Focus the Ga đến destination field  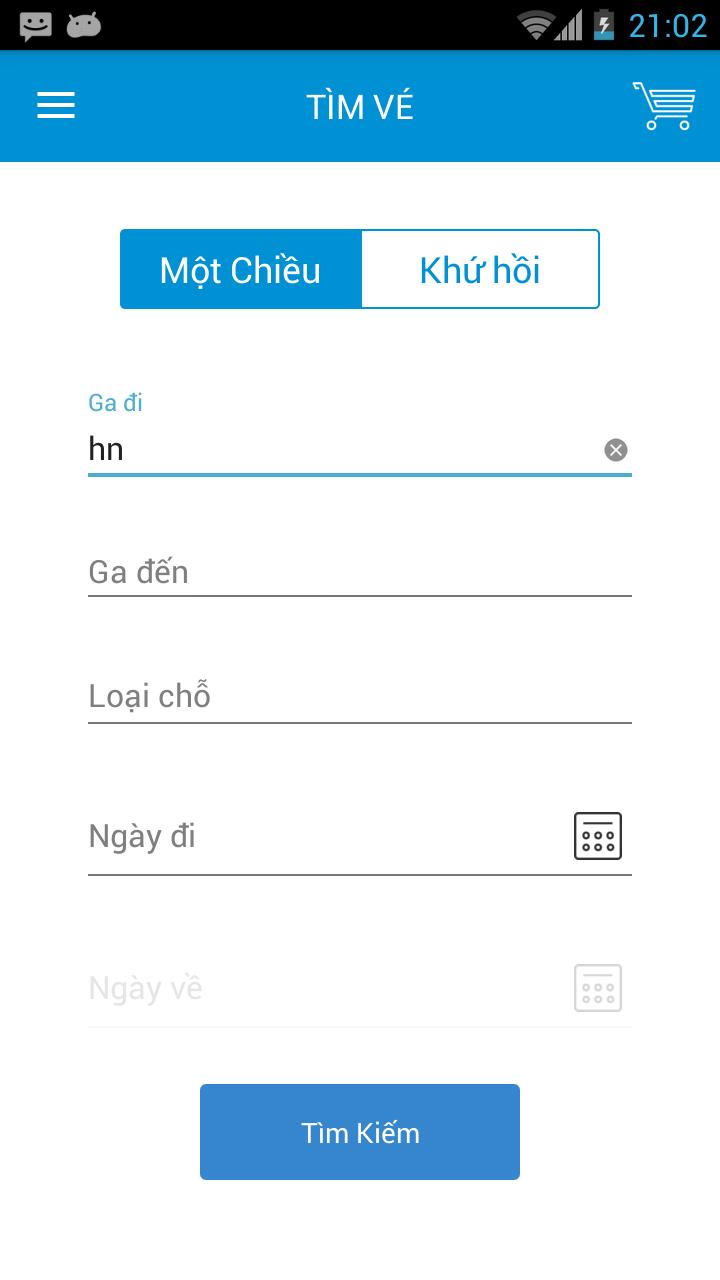coord(300,572)
